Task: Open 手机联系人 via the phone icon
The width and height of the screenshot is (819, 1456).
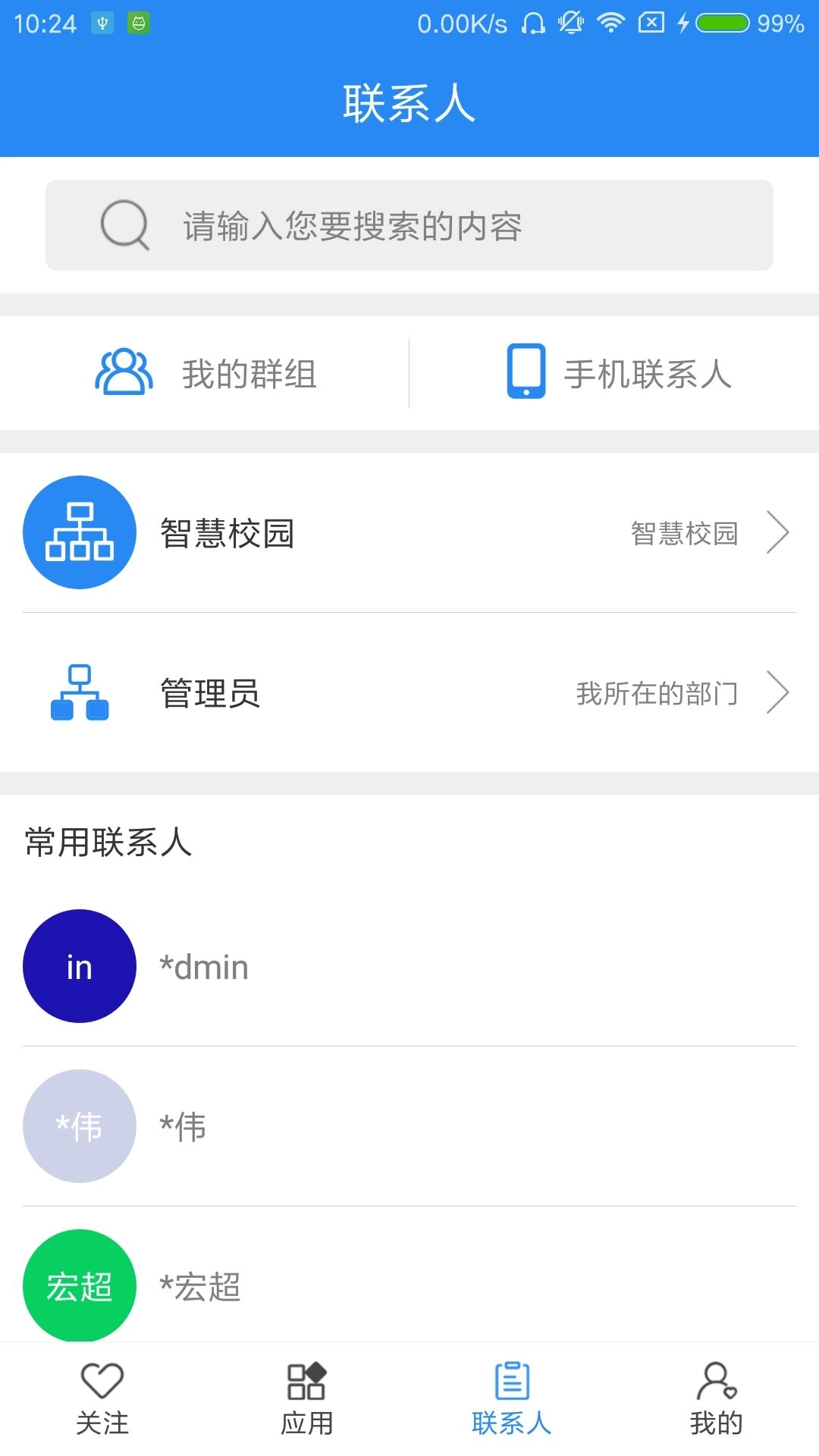Action: [526, 372]
